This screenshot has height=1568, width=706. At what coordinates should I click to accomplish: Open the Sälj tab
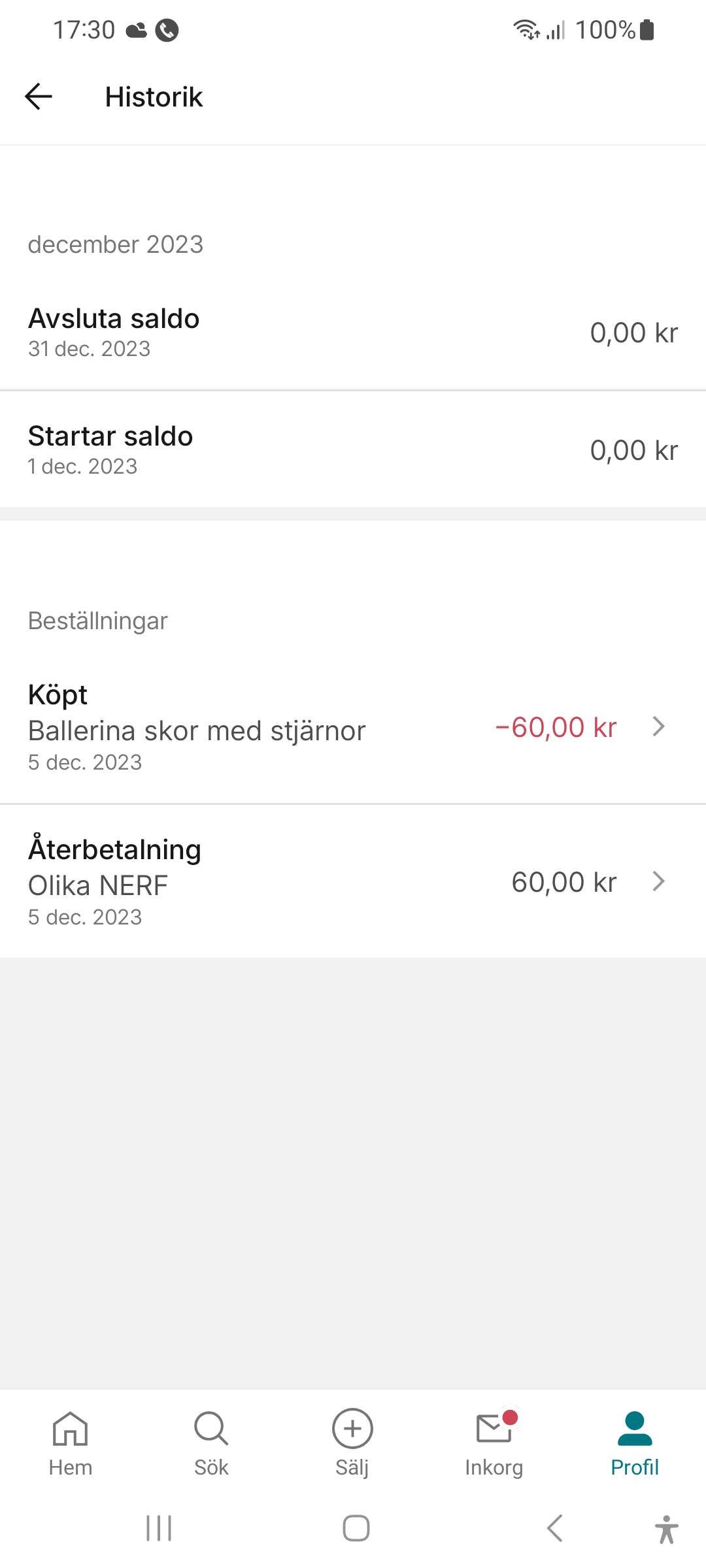click(352, 1443)
